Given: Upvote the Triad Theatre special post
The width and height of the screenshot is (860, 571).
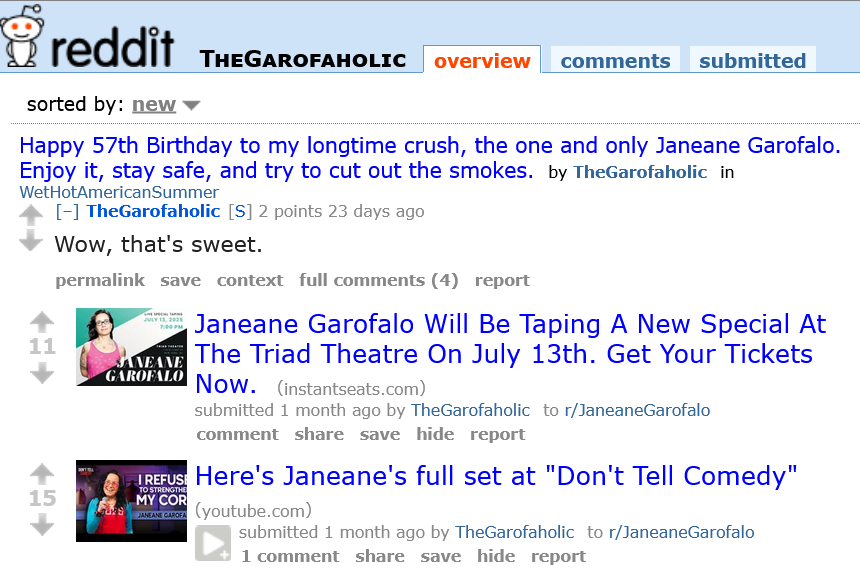Looking at the screenshot, I should pyautogui.click(x=42, y=322).
